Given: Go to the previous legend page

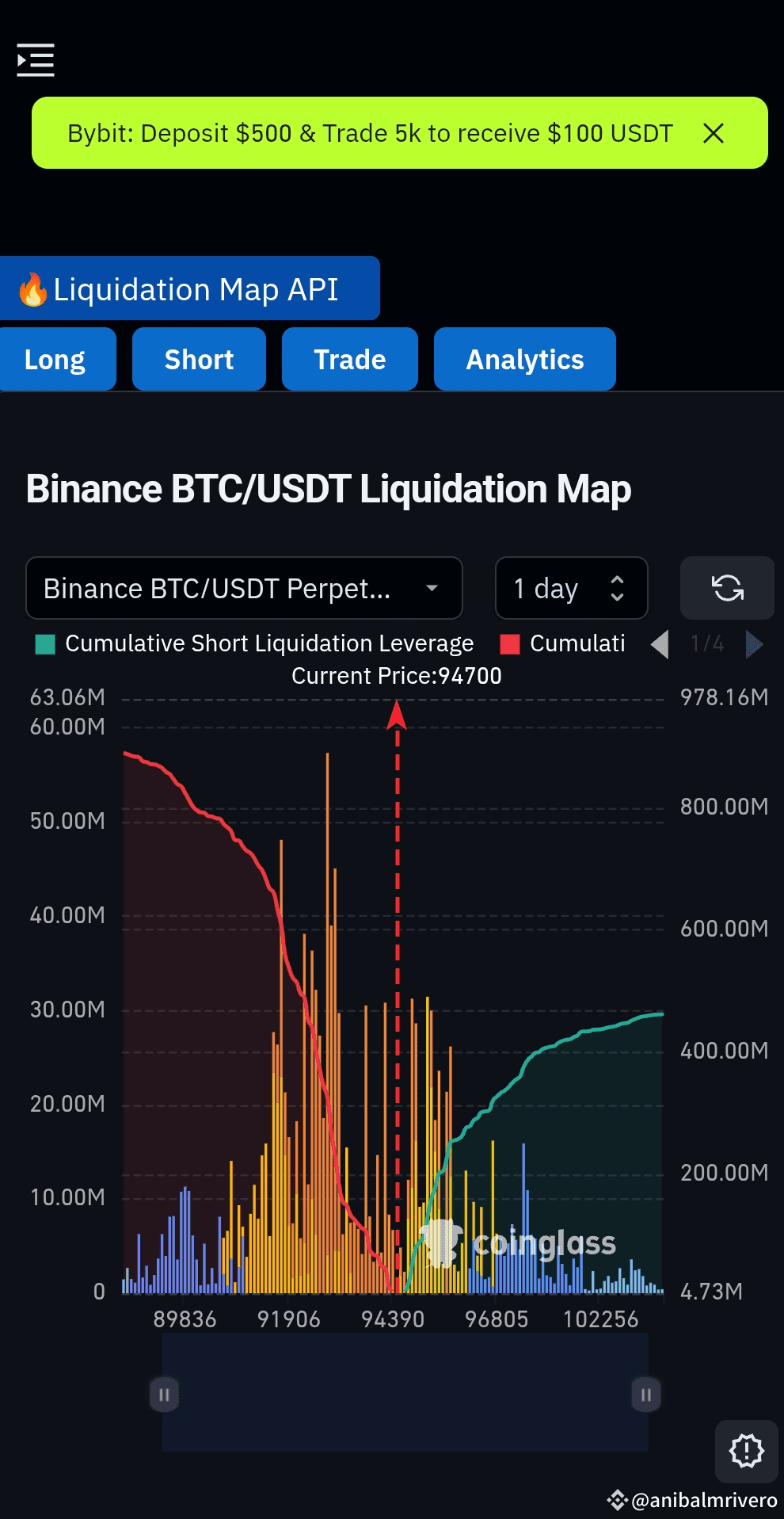Looking at the screenshot, I should coord(660,644).
